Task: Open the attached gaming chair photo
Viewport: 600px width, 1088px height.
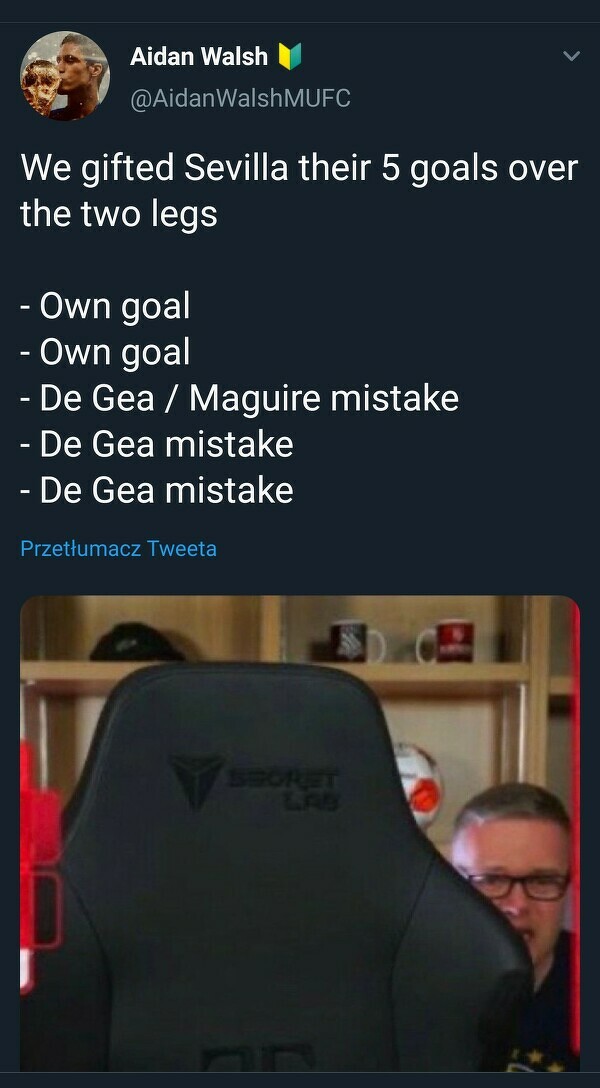Action: 300,830
